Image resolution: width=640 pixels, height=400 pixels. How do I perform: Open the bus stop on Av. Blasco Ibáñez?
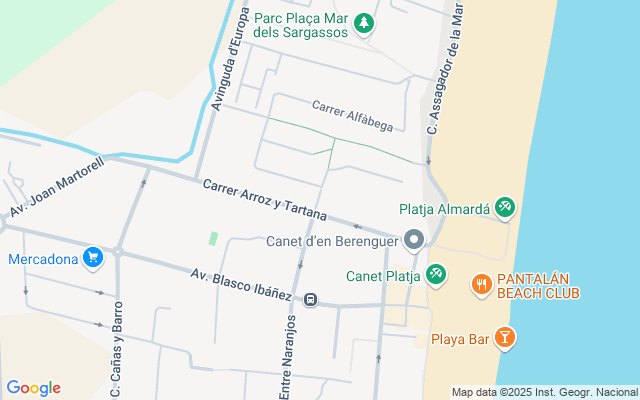[311, 299]
